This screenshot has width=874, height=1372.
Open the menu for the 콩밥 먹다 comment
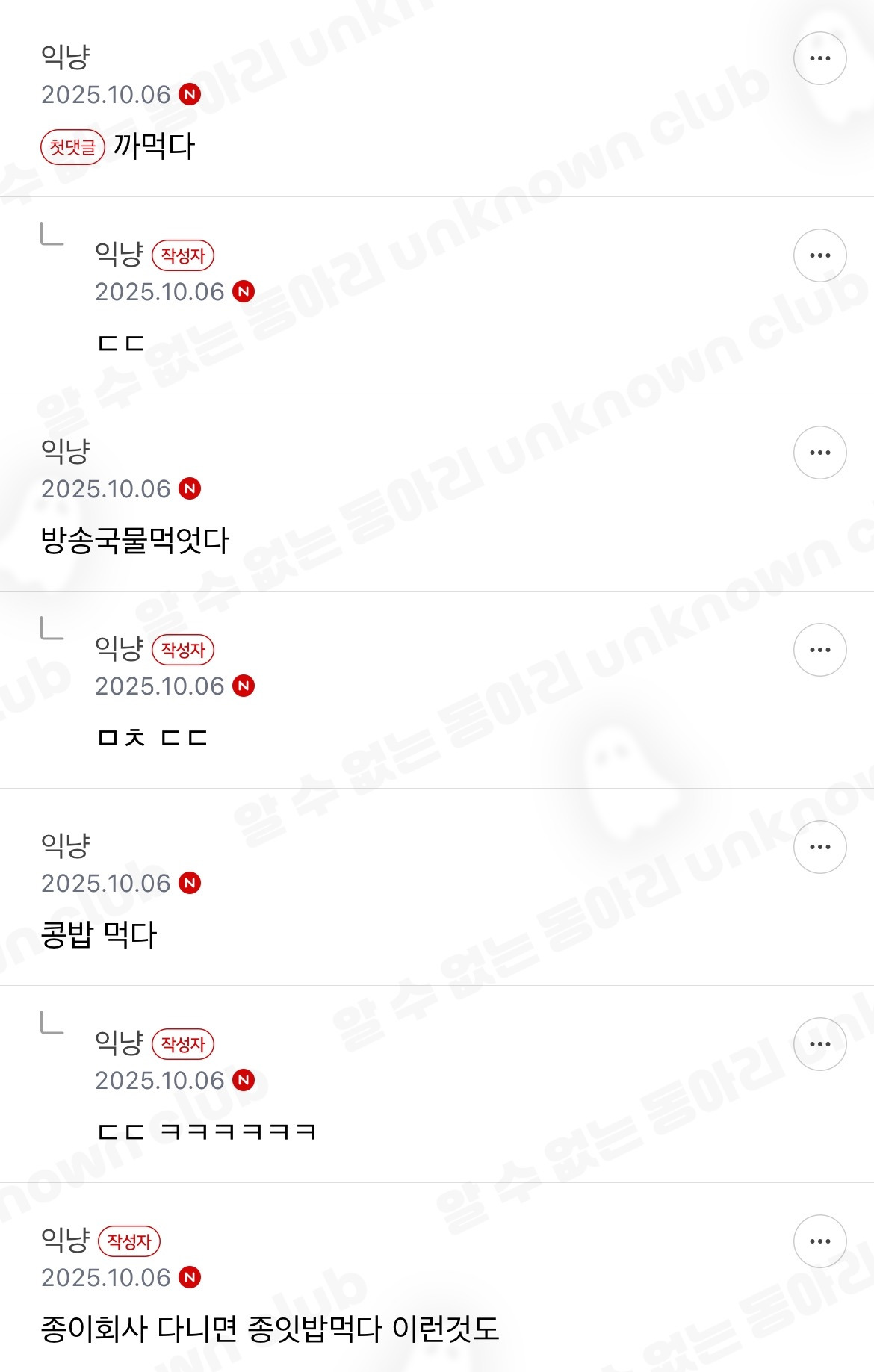tap(819, 846)
